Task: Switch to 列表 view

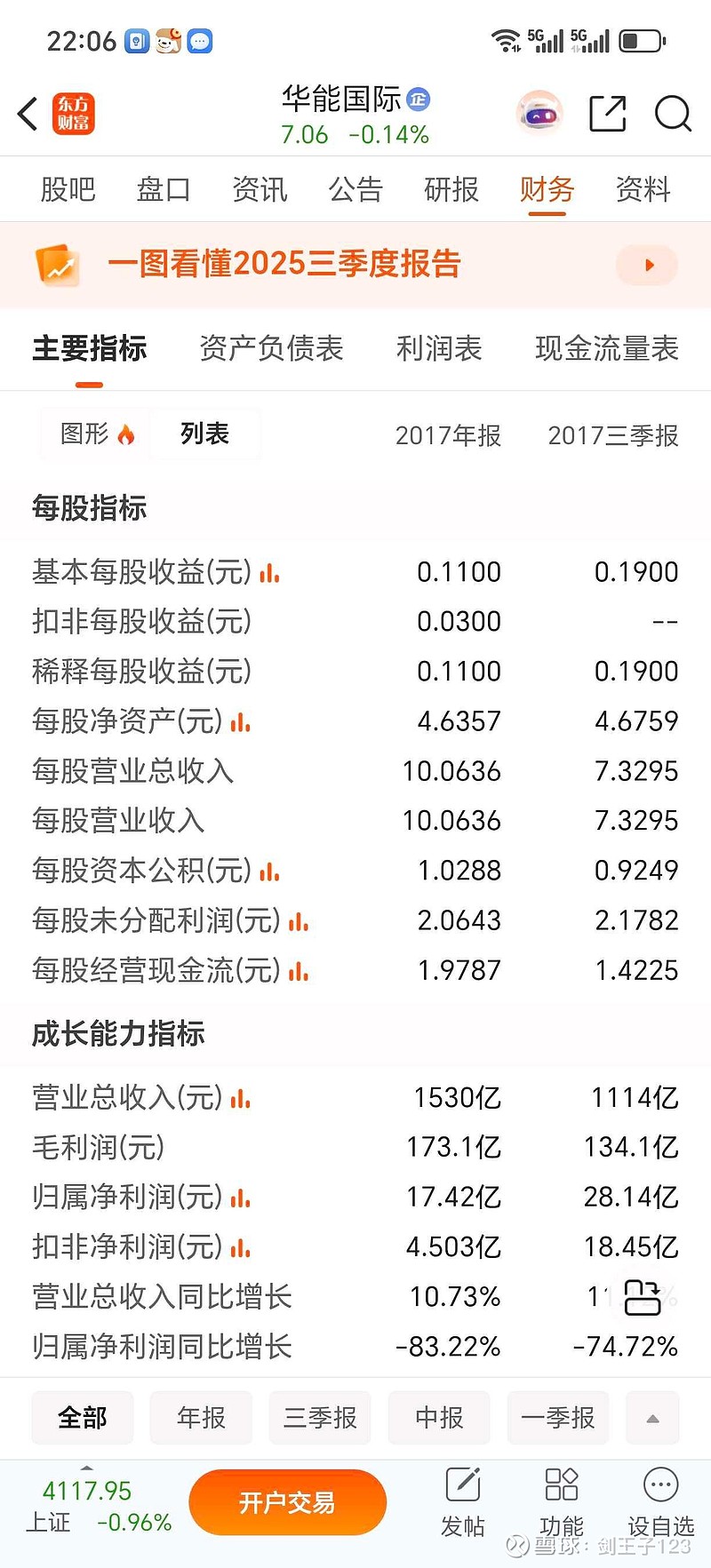Action: [204, 434]
